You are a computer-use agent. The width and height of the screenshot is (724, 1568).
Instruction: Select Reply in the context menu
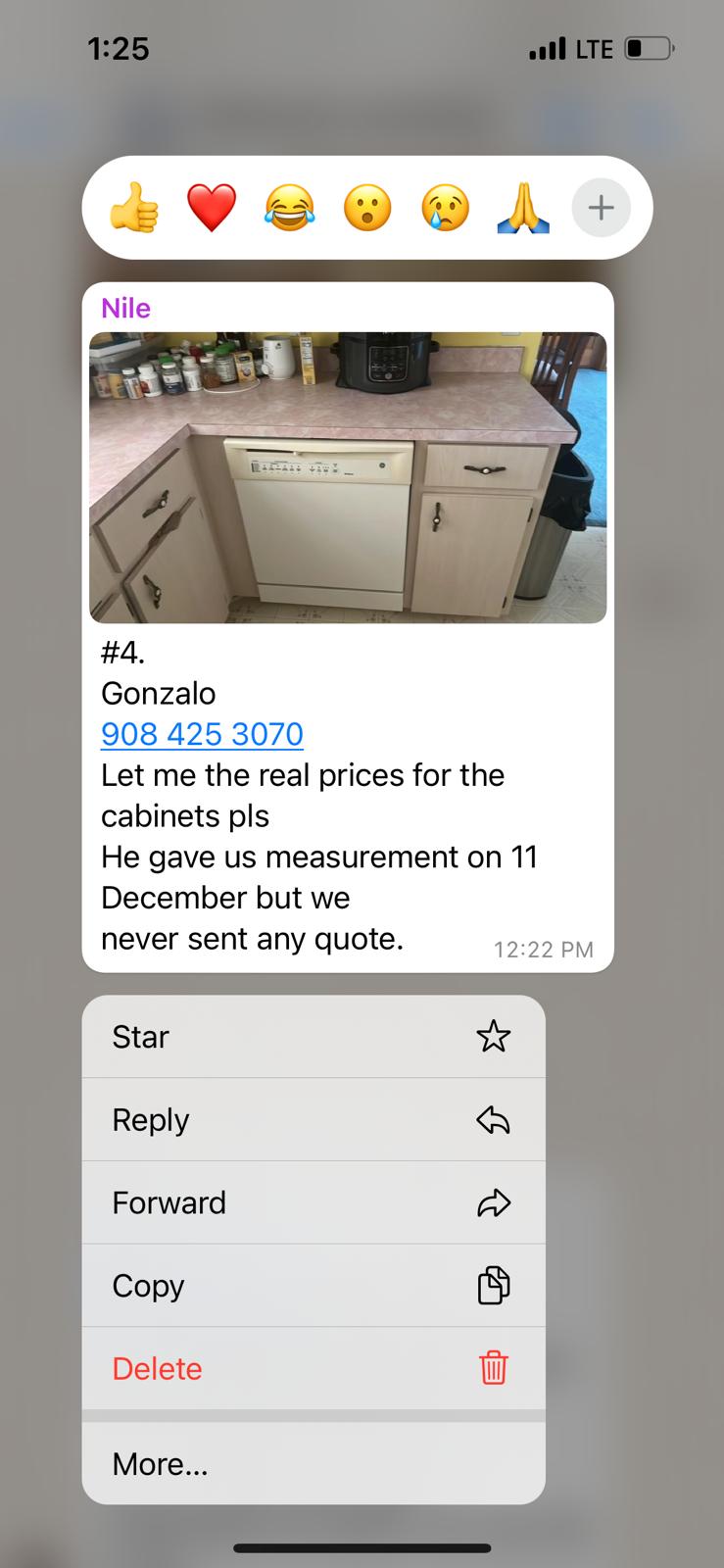[x=314, y=1120]
